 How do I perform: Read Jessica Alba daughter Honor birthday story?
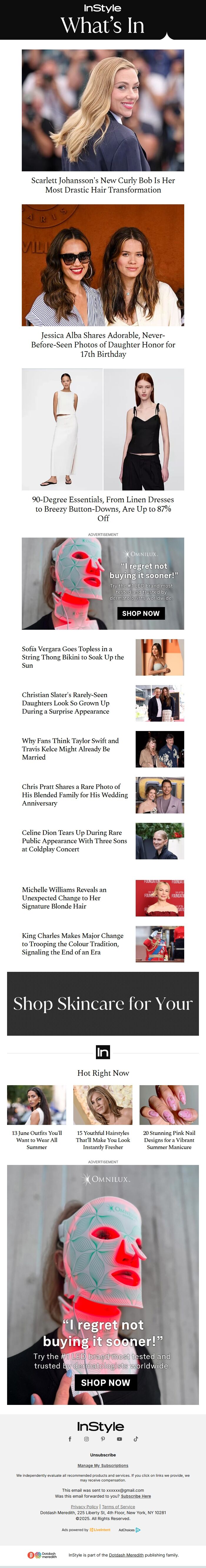click(103, 344)
